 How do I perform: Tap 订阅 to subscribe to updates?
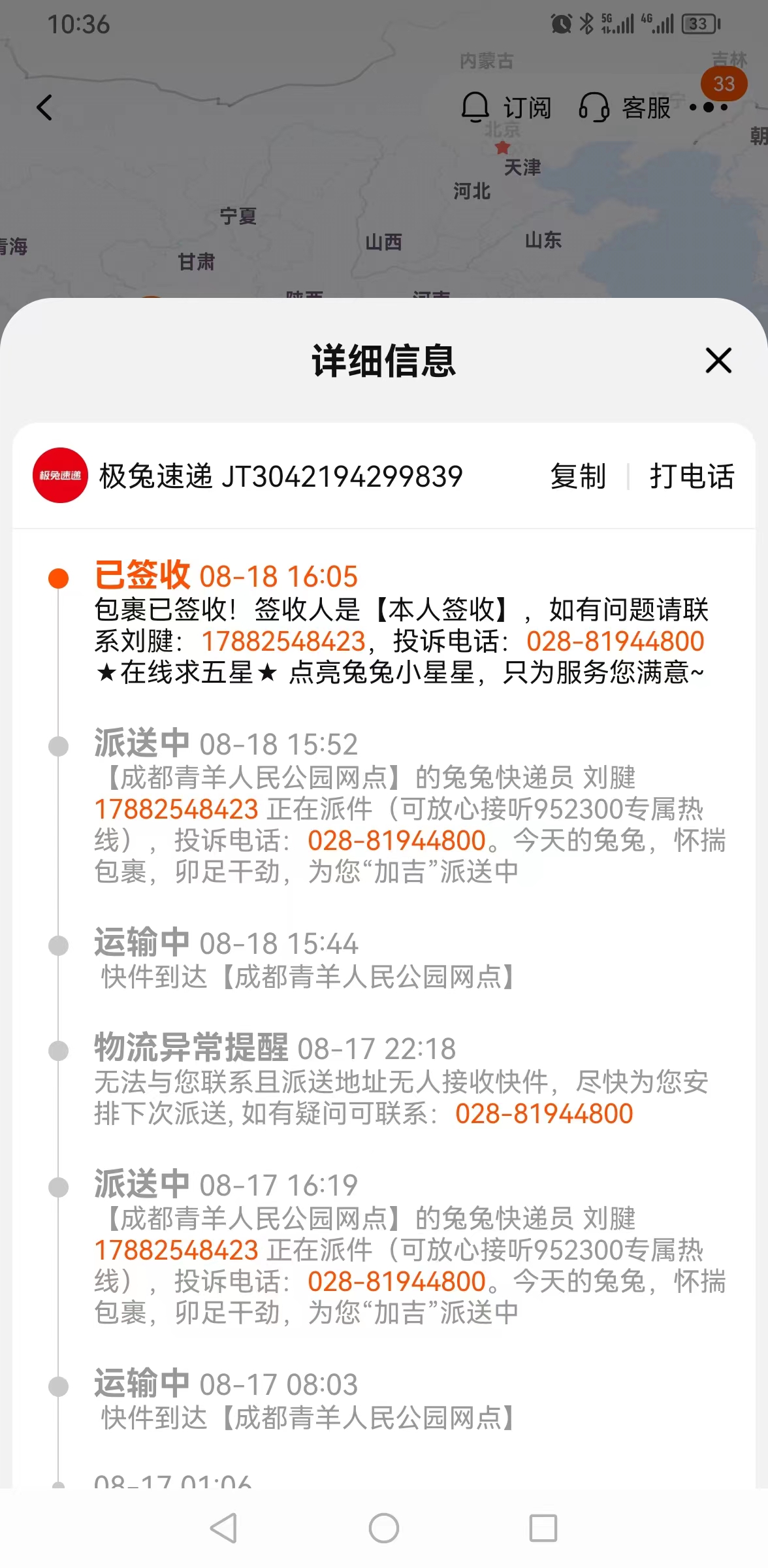coord(507,108)
